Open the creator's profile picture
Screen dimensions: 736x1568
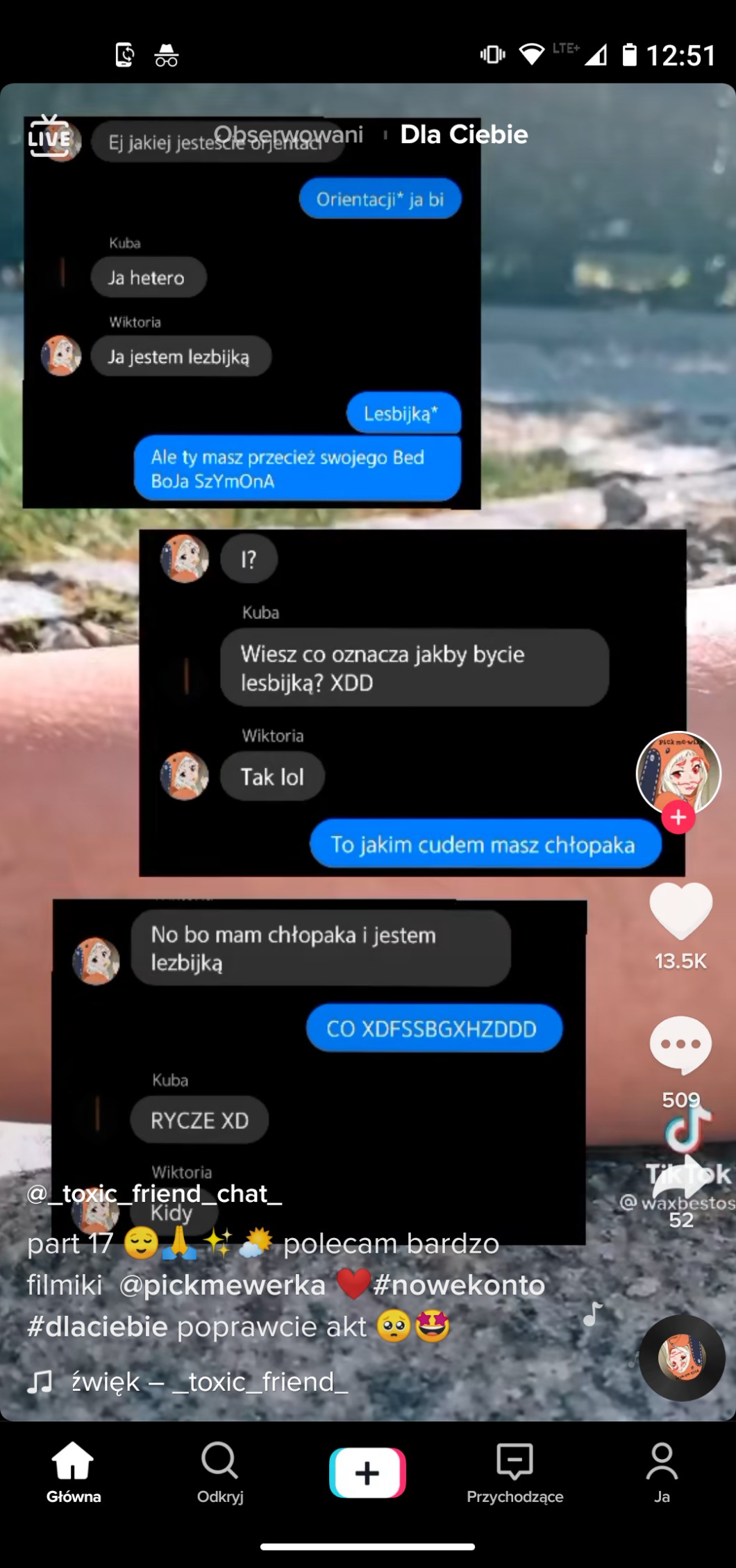click(678, 773)
